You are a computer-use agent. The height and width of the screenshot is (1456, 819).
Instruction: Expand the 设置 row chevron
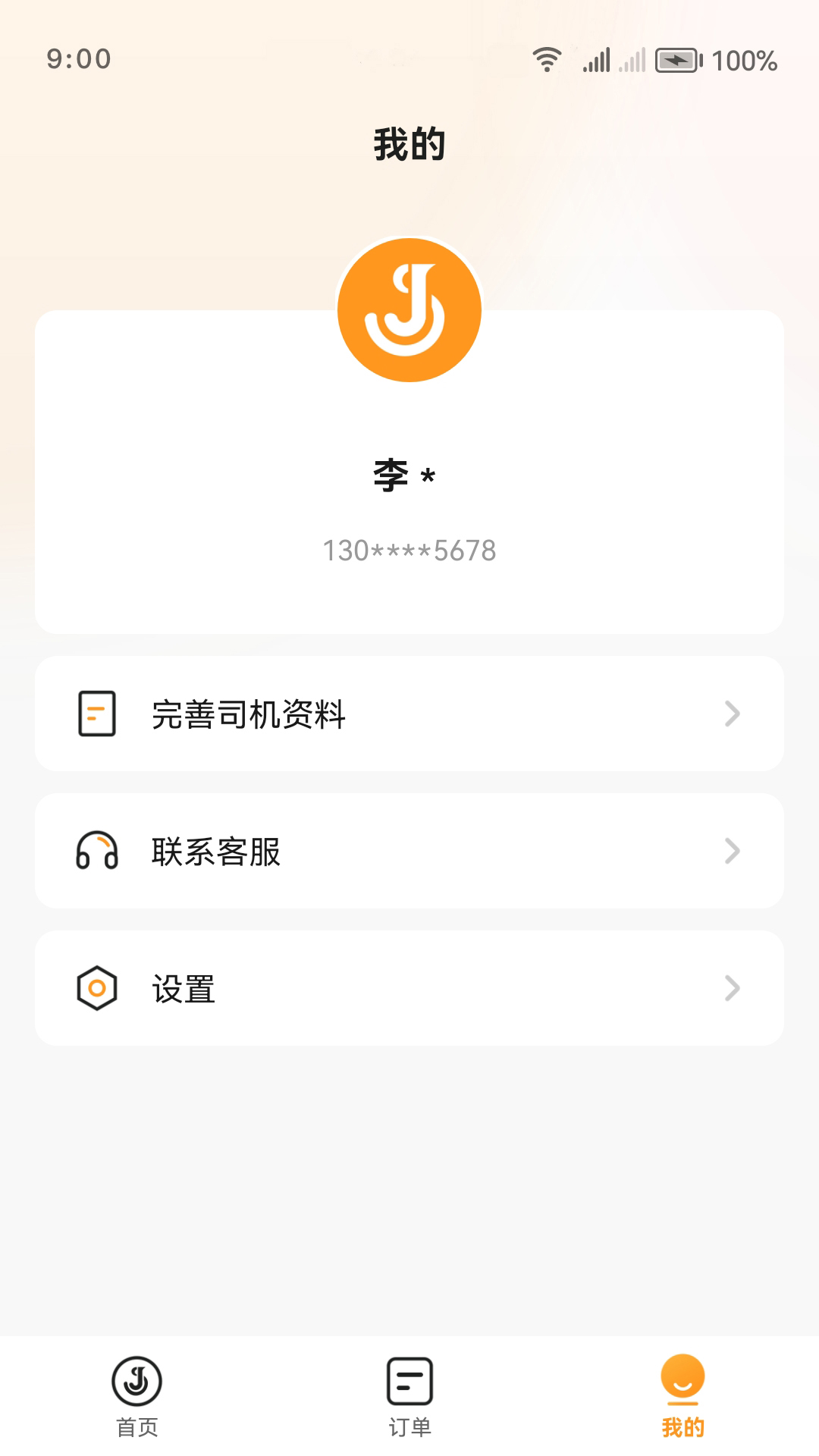731,987
